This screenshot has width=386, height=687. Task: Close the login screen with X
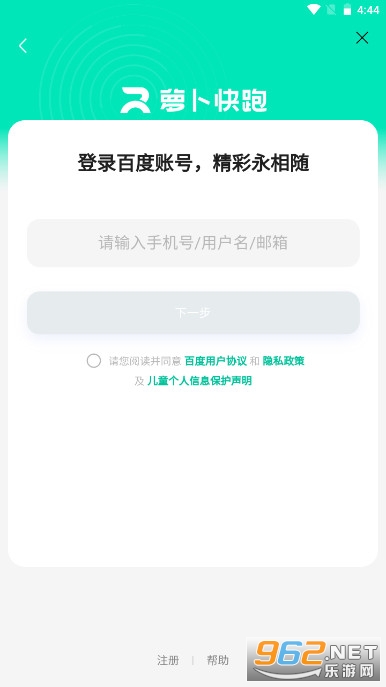tap(362, 38)
